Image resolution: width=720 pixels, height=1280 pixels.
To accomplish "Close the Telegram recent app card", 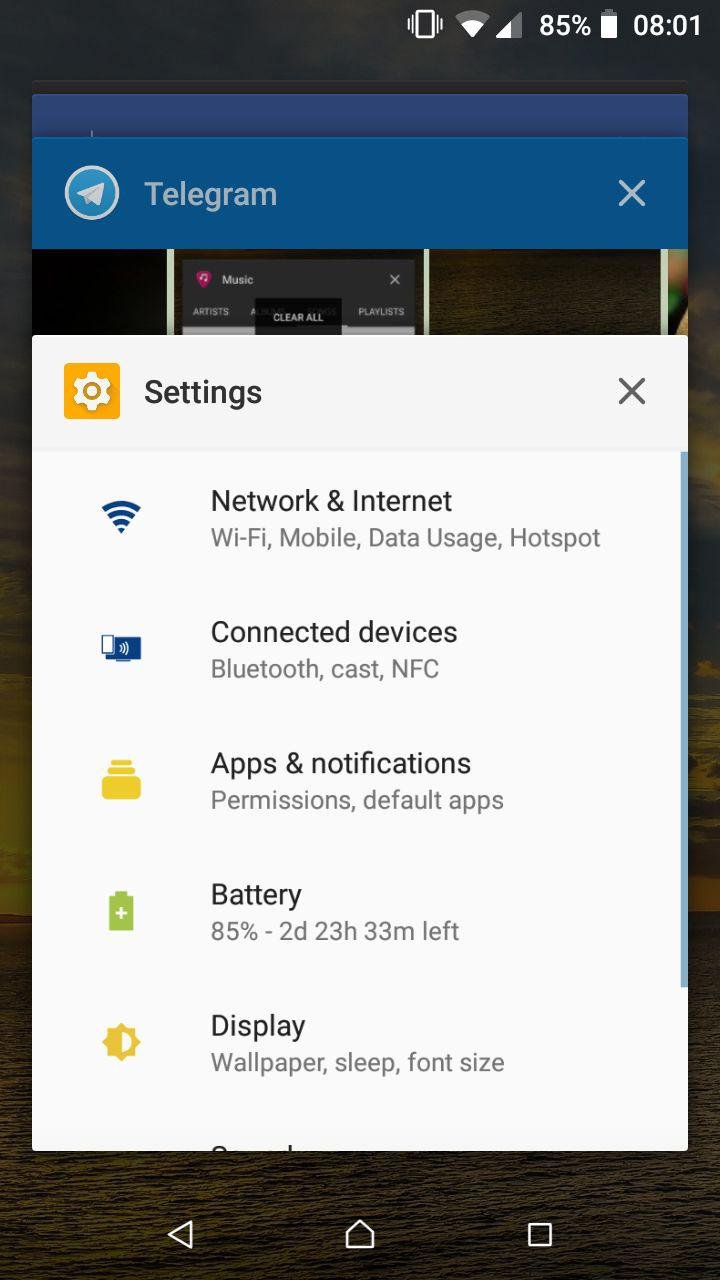I will pyautogui.click(x=632, y=193).
